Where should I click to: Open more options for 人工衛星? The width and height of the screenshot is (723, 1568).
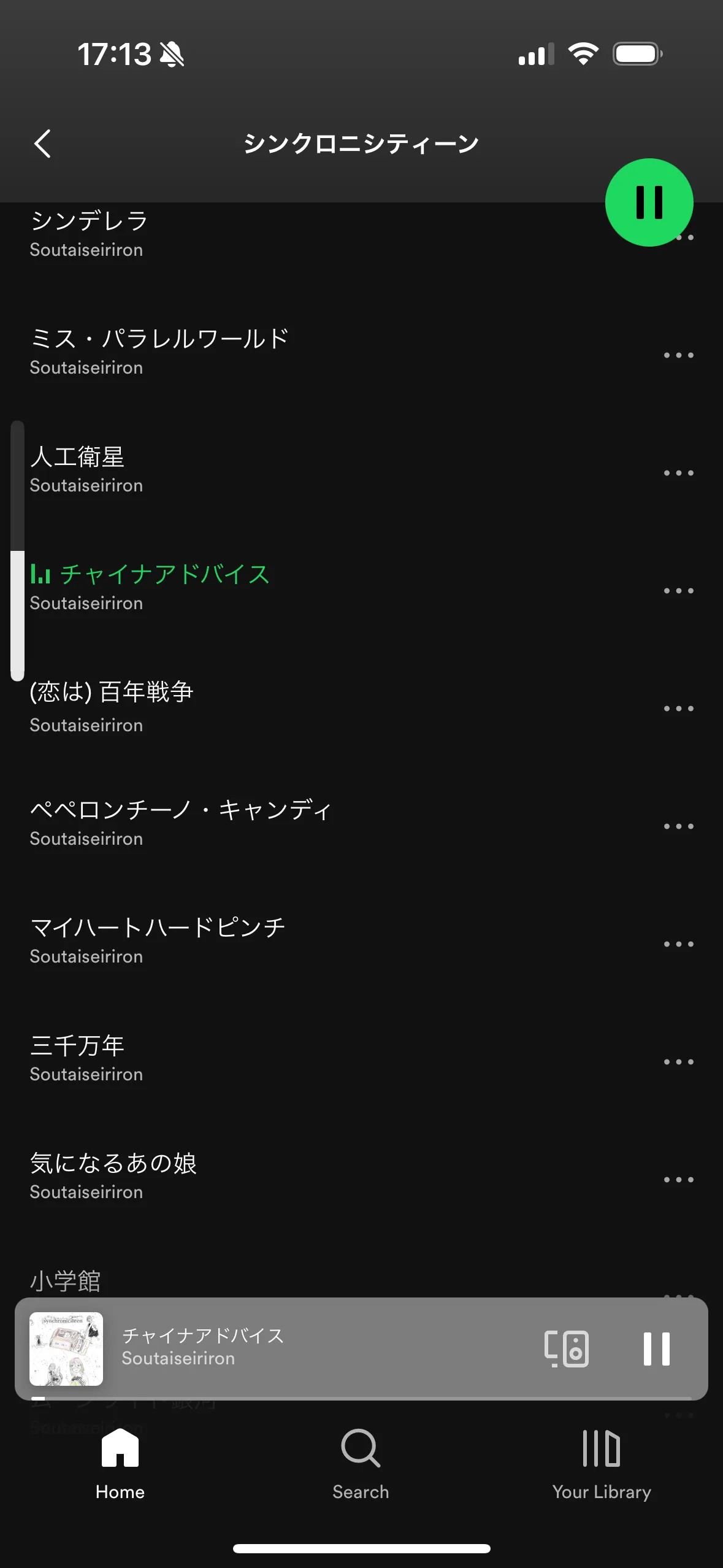coord(678,473)
